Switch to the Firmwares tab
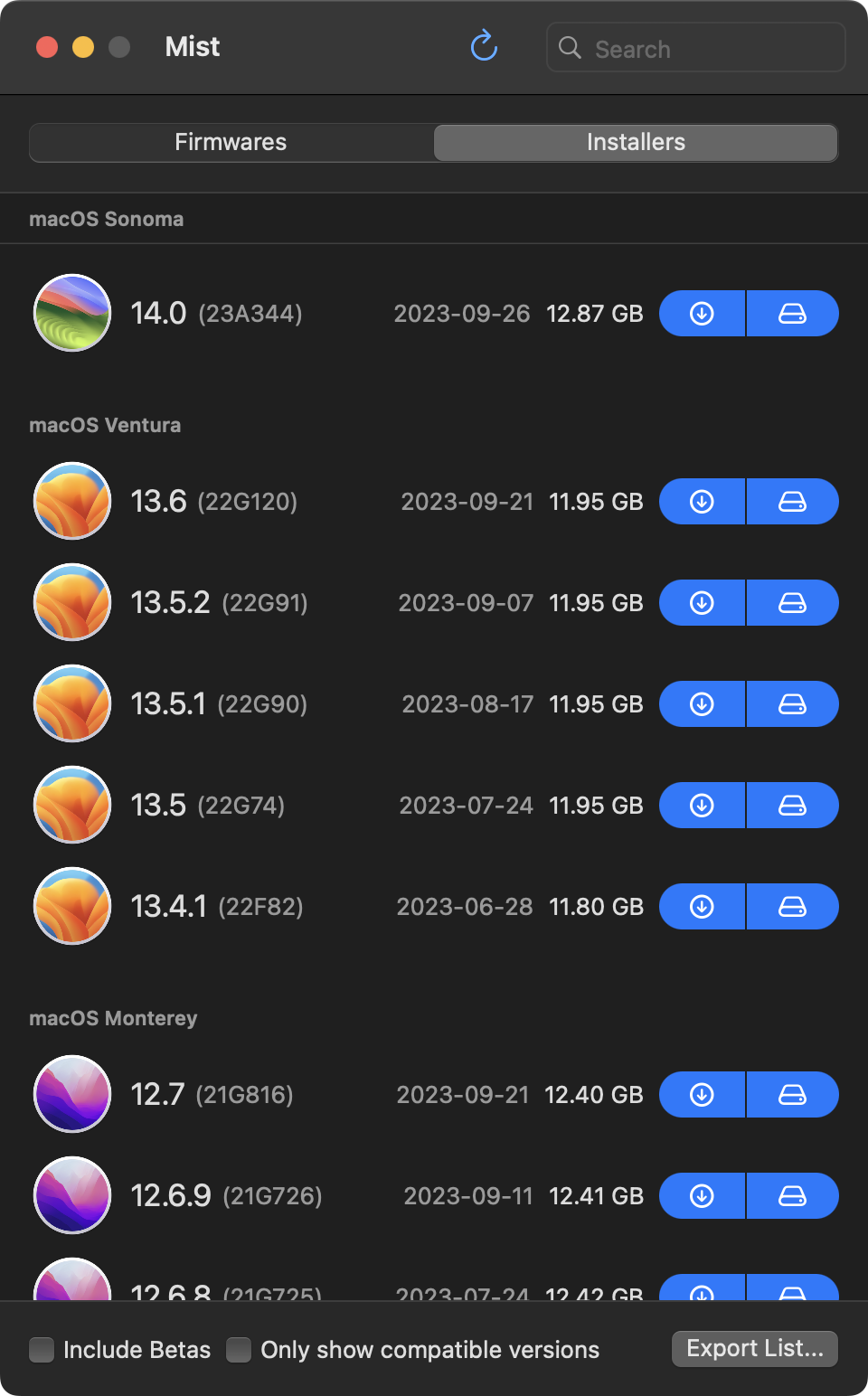Screen dimensions: 868x1396 [231, 142]
